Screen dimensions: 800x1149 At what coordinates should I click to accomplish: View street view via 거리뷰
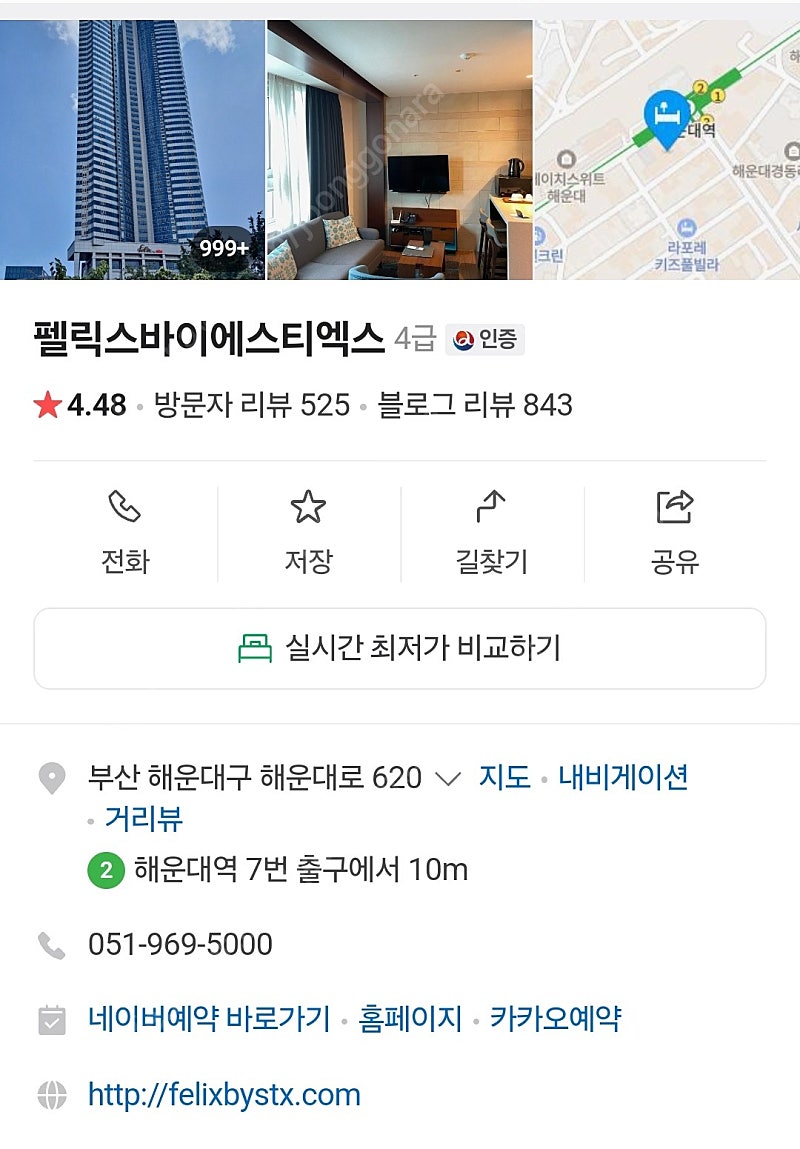tap(144, 820)
